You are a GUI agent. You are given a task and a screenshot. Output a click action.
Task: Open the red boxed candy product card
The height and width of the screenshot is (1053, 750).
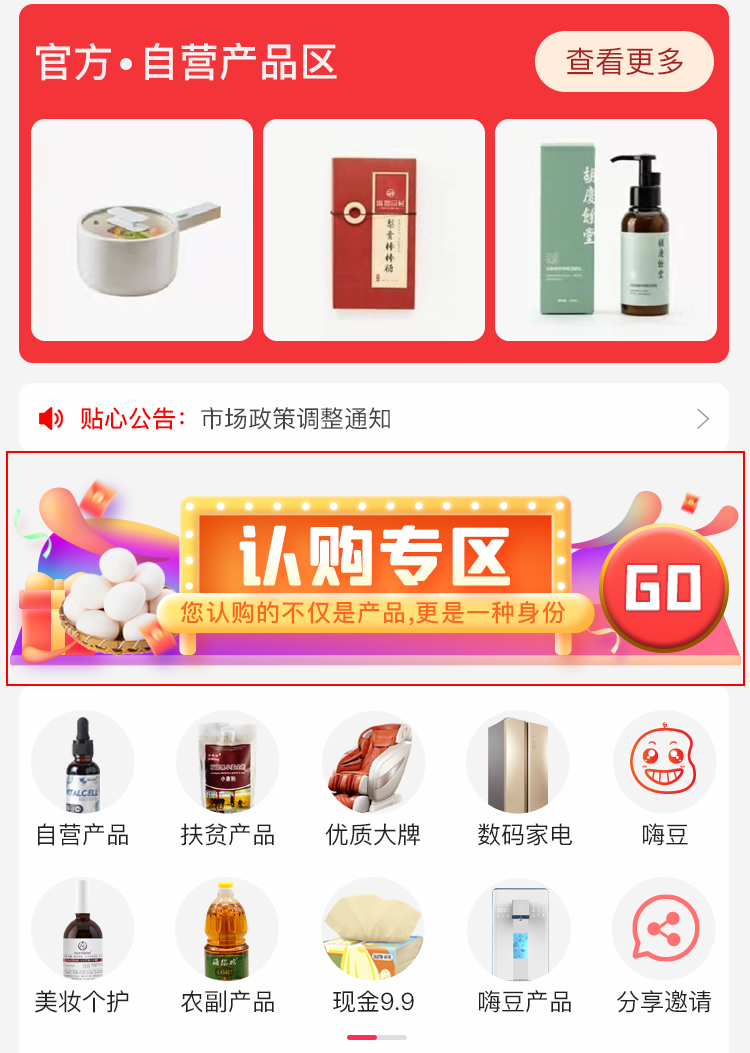[x=374, y=230]
